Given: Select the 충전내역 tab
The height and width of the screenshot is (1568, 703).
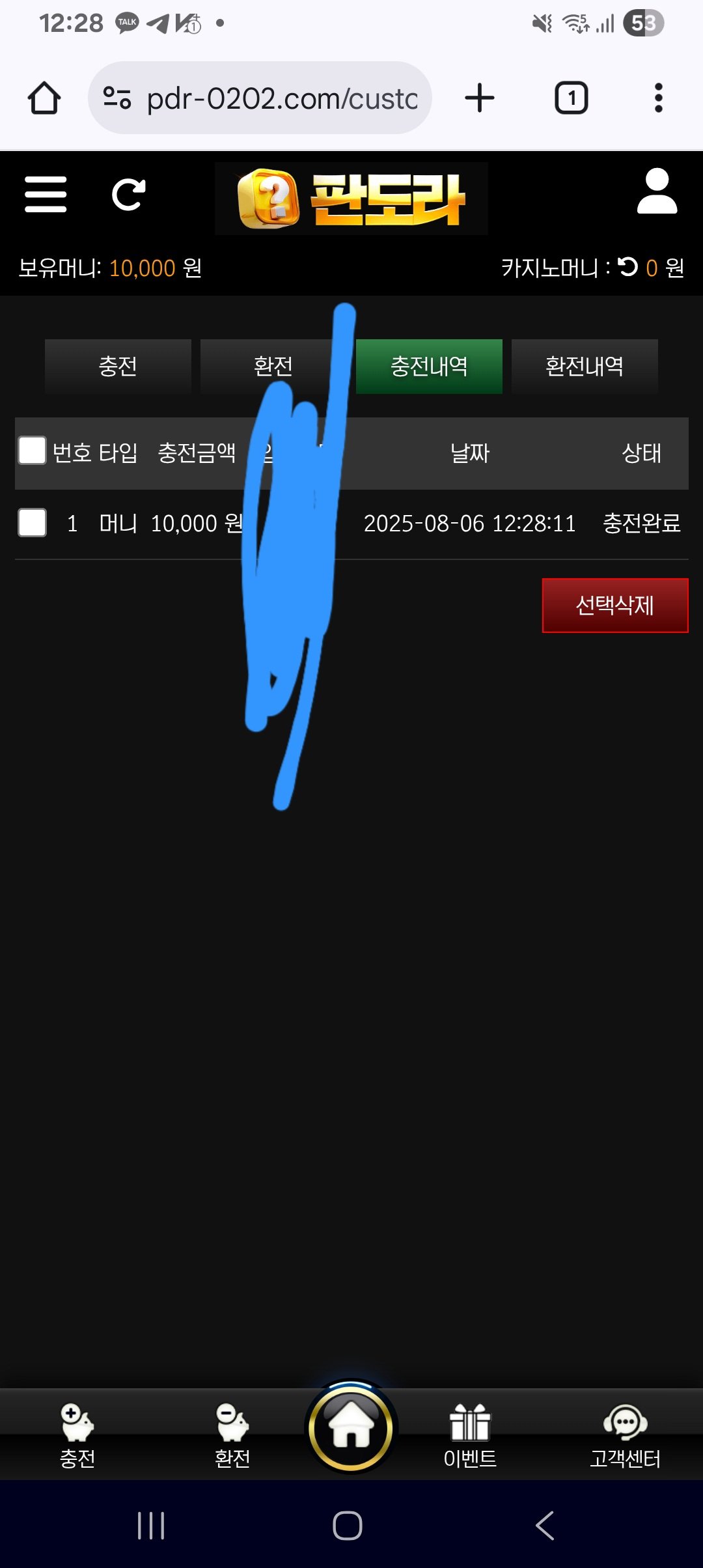Looking at the screenshot, I should pyautogui.click(x=429, y=366).
